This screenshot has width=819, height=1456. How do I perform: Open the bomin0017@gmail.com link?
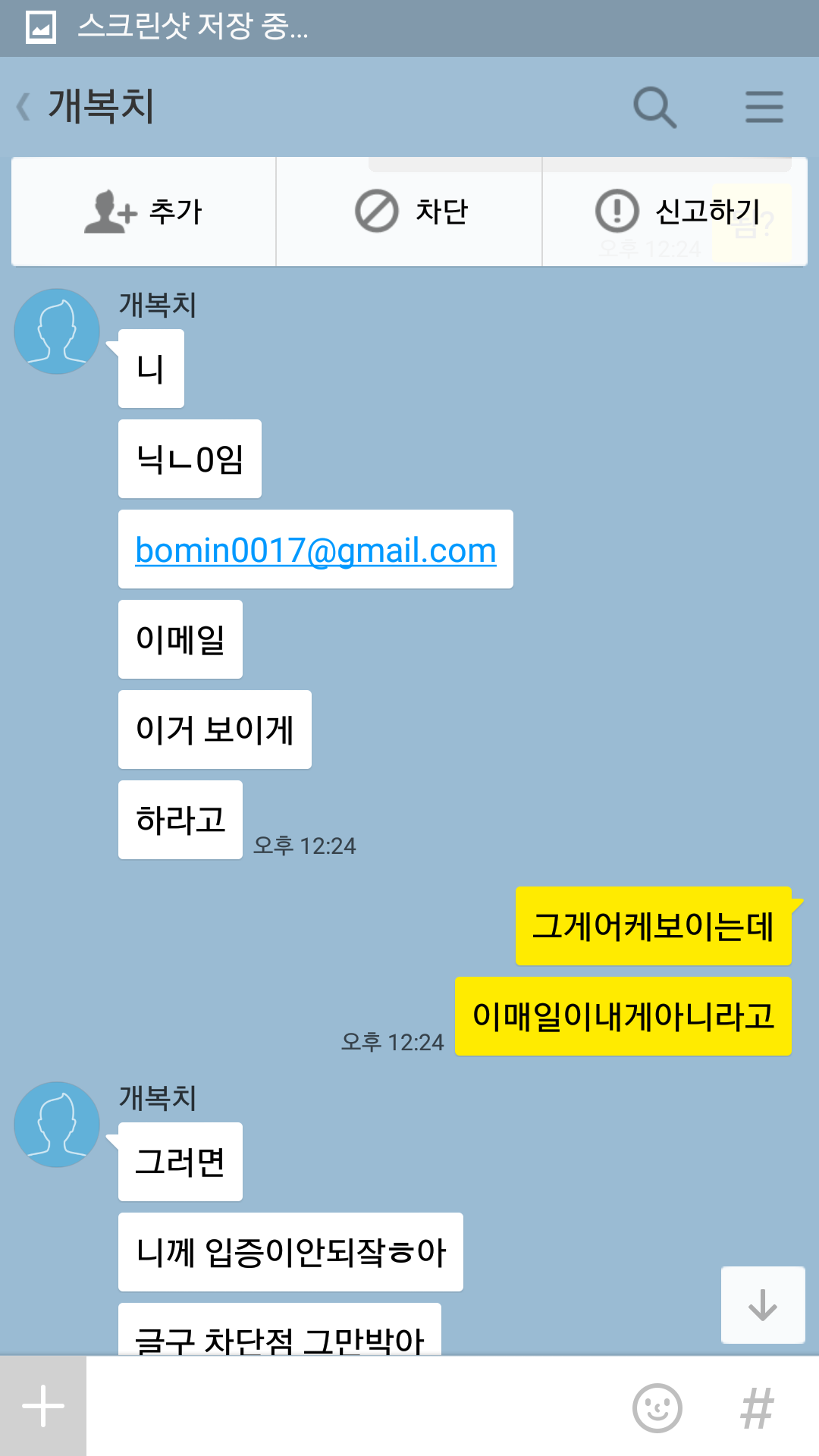(315, 550)
